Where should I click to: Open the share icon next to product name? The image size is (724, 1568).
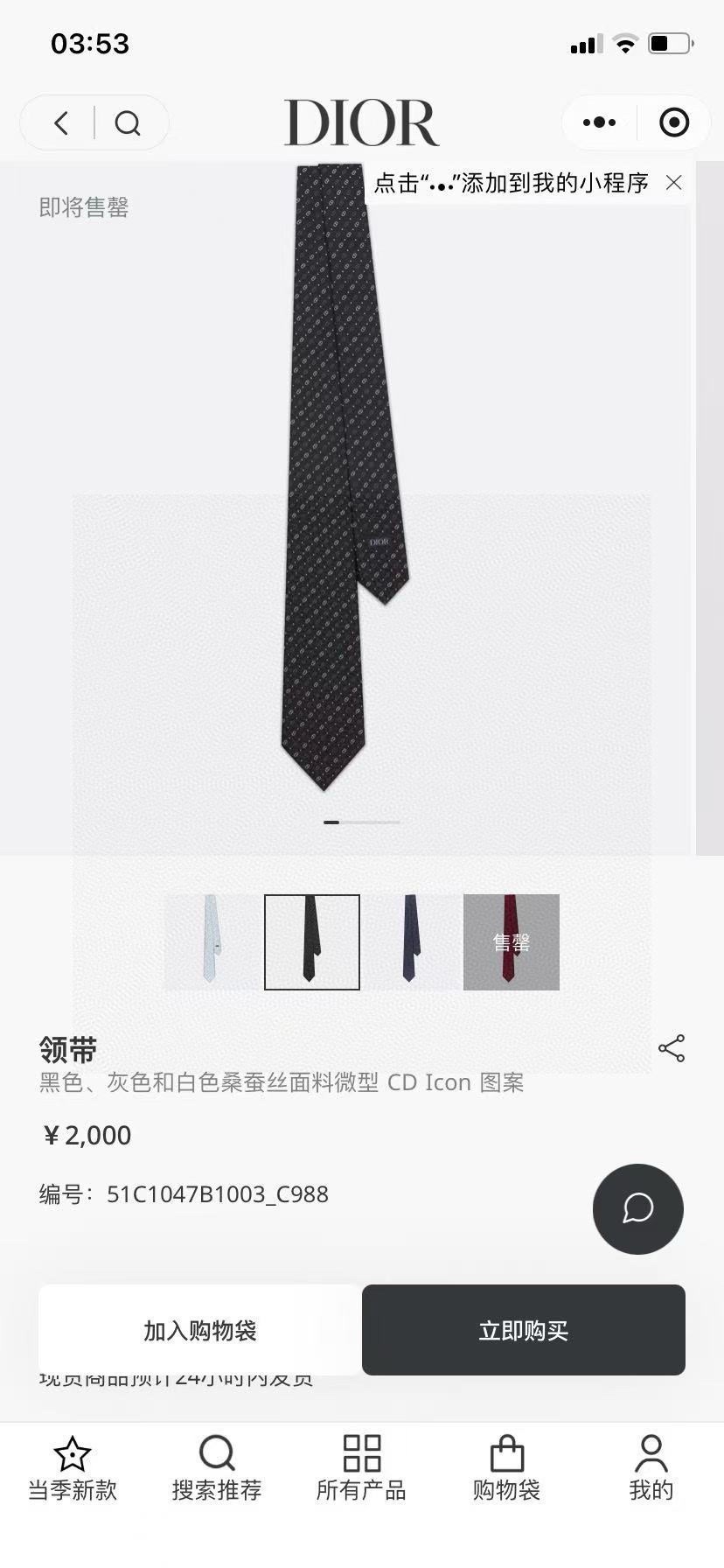coord(672,1048)
